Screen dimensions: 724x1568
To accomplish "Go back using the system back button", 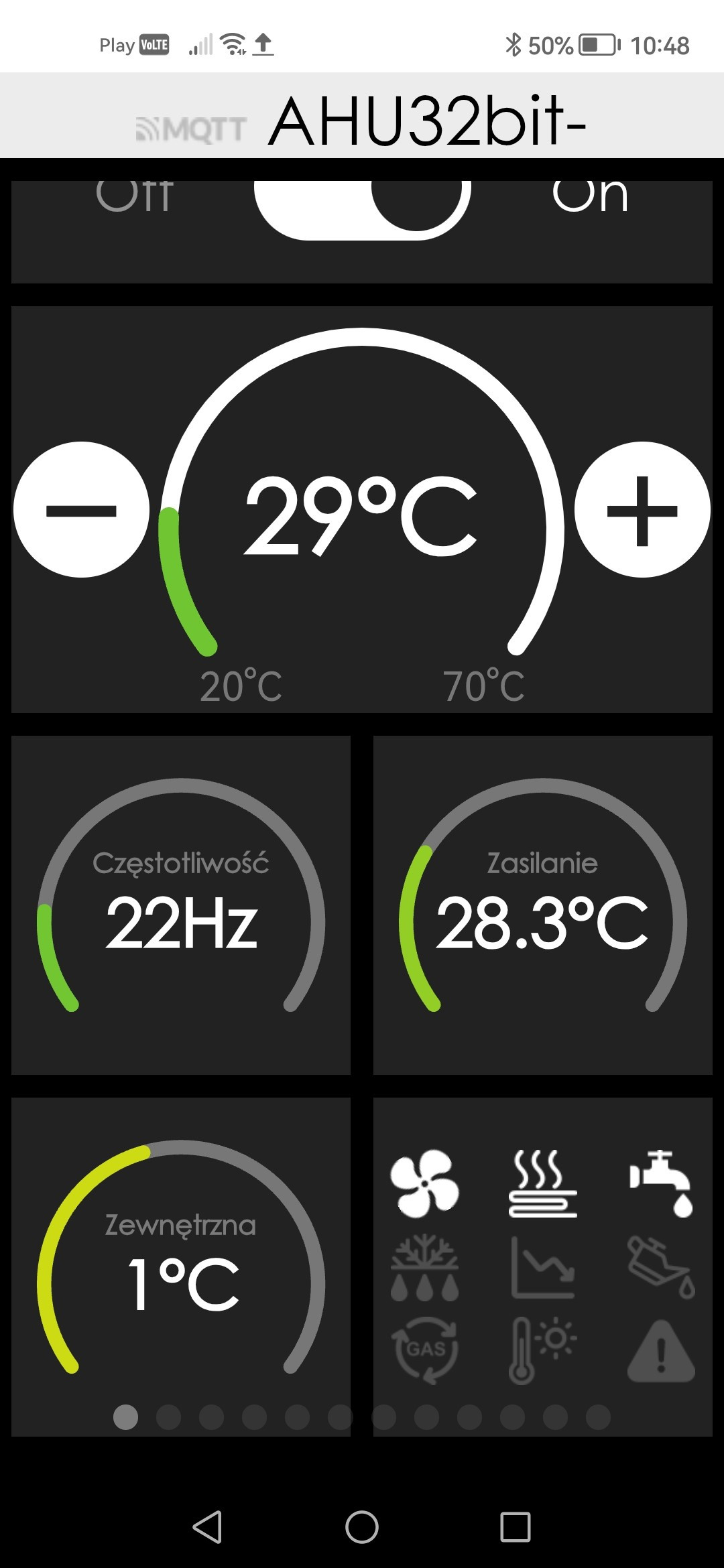I will [x=207, y=1527].
